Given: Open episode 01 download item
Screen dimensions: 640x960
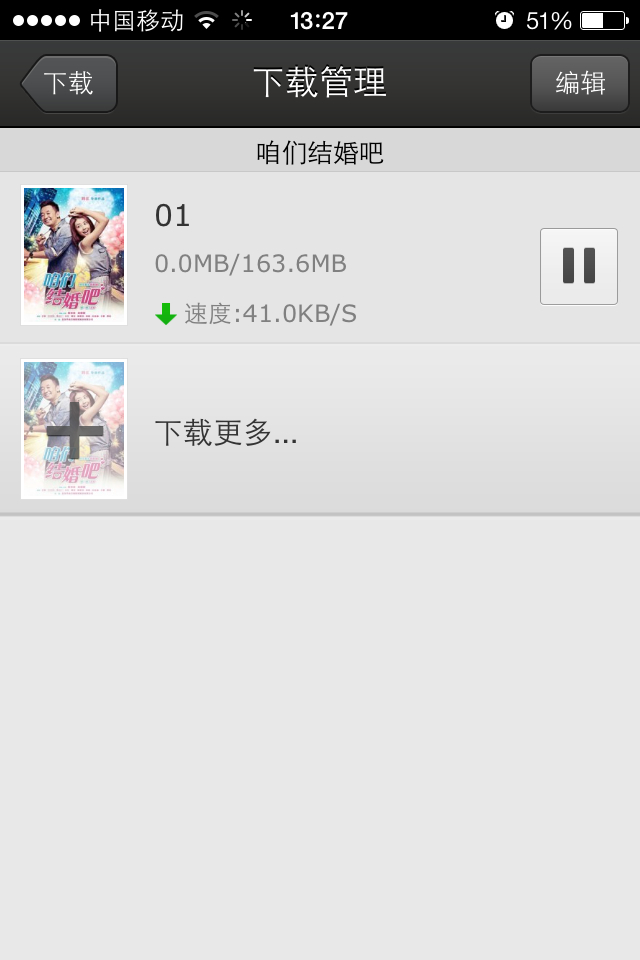Looking at the screenshot, I should (300, 258).
